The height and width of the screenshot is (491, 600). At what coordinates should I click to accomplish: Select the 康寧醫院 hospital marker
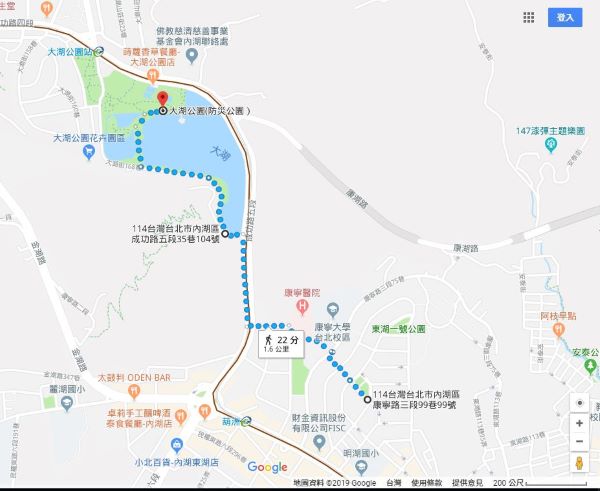click(x=303, y=305)
